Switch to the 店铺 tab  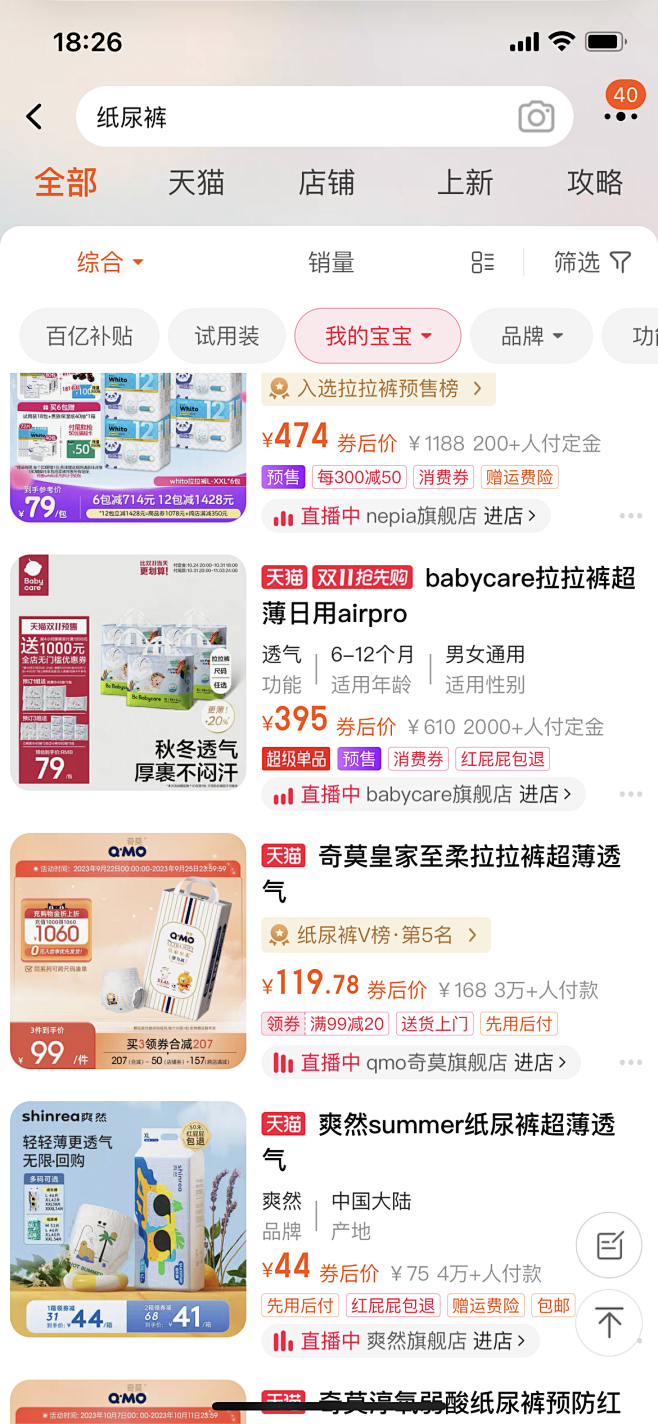(327, 182)
